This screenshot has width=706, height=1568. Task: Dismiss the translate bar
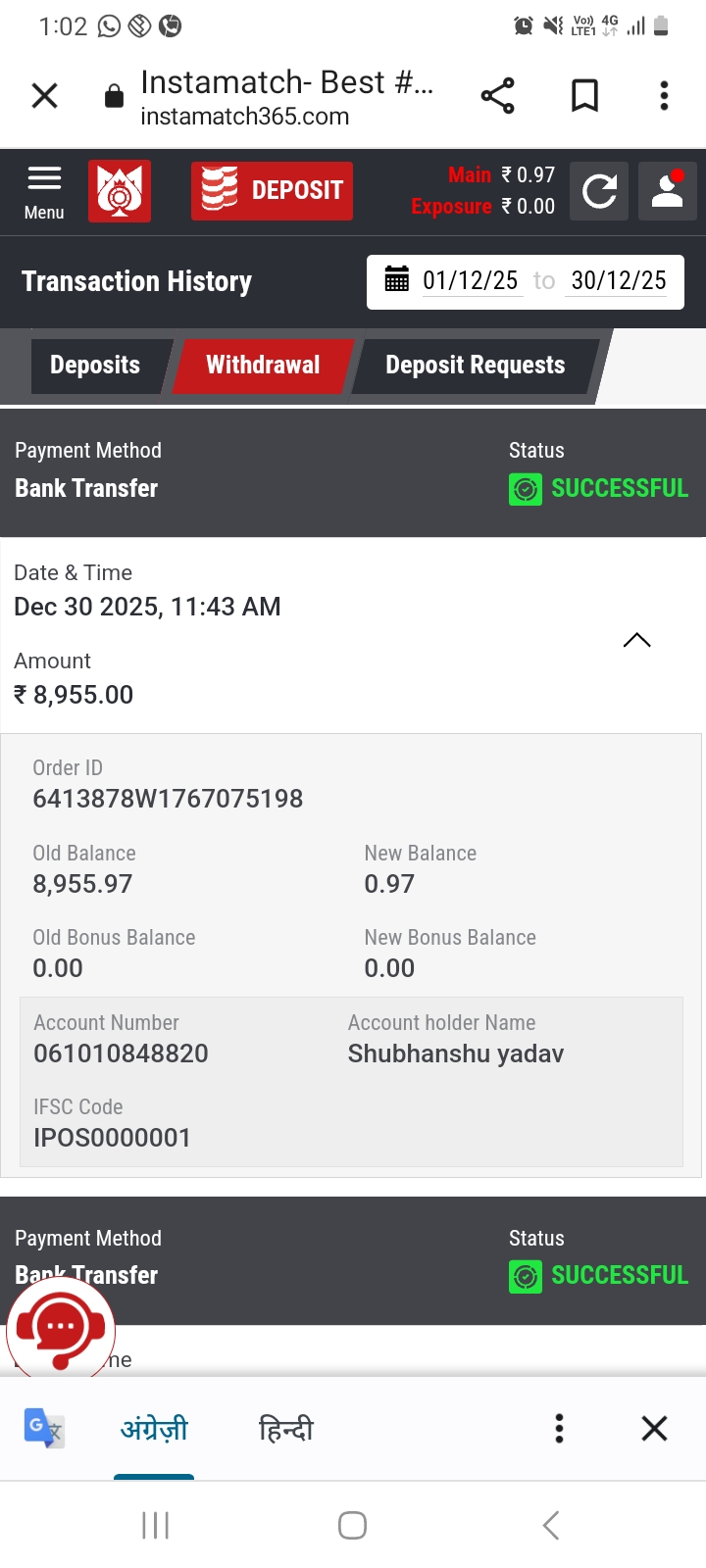click(654, 1429)
